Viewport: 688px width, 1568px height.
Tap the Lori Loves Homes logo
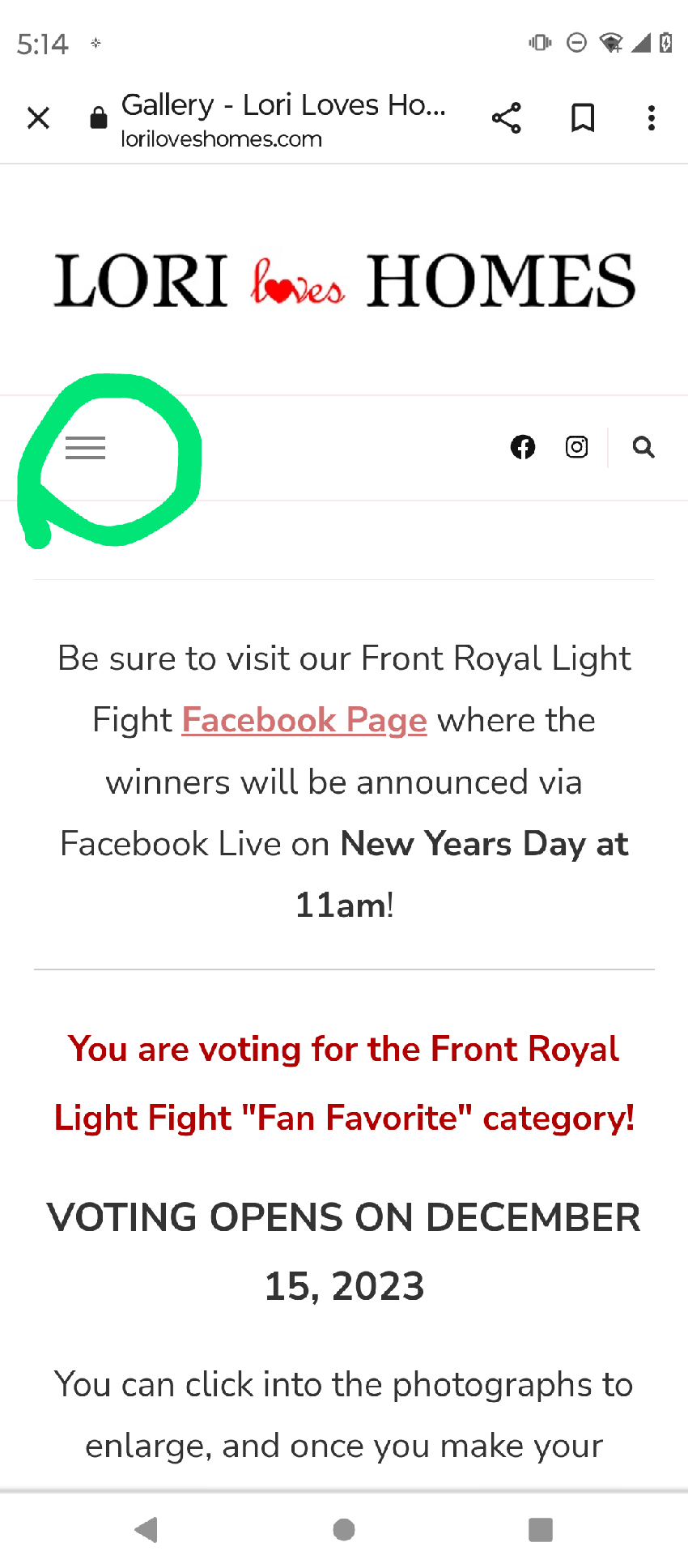[x=344, y=280]
